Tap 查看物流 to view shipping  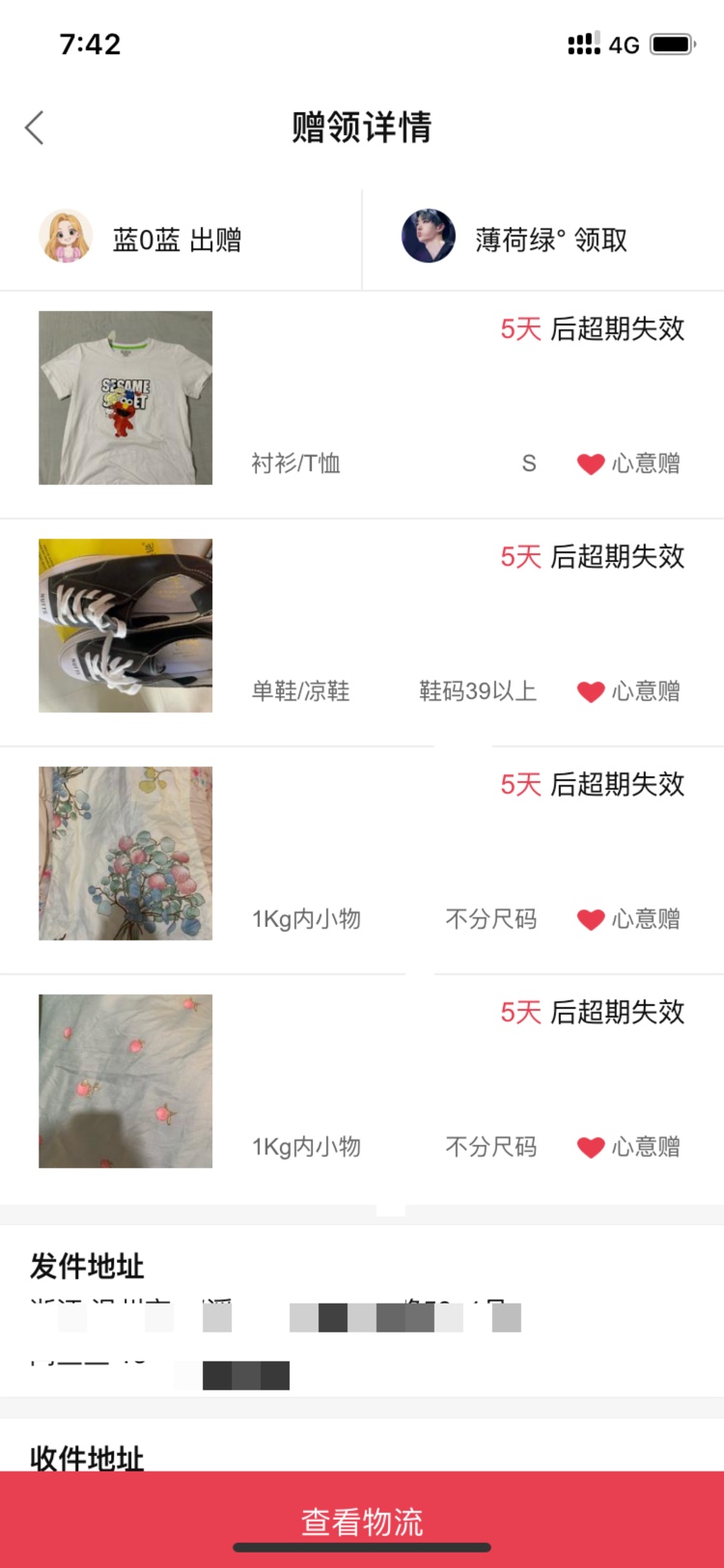point(362,1521)
